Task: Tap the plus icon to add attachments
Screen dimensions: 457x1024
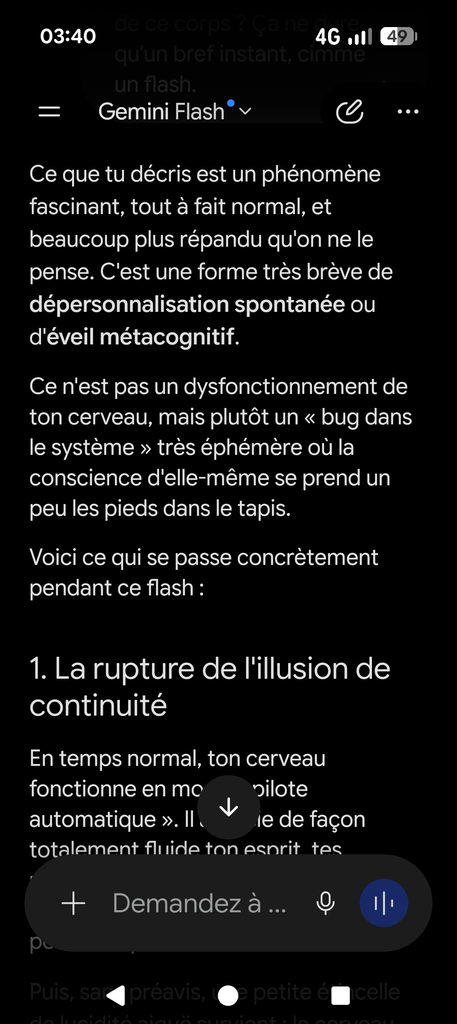Action: click(73, 903)
